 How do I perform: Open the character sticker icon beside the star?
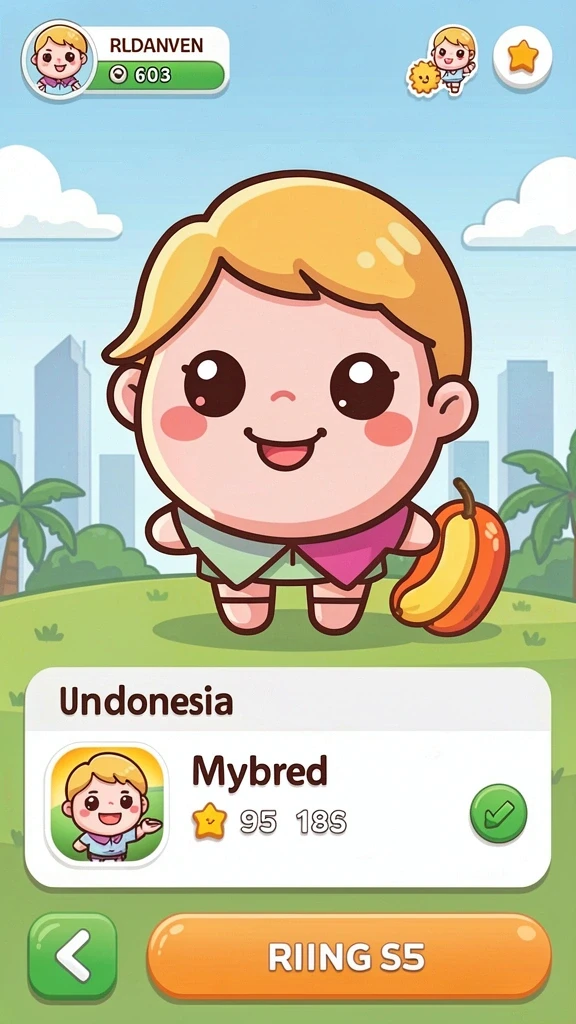pos(443,61)
